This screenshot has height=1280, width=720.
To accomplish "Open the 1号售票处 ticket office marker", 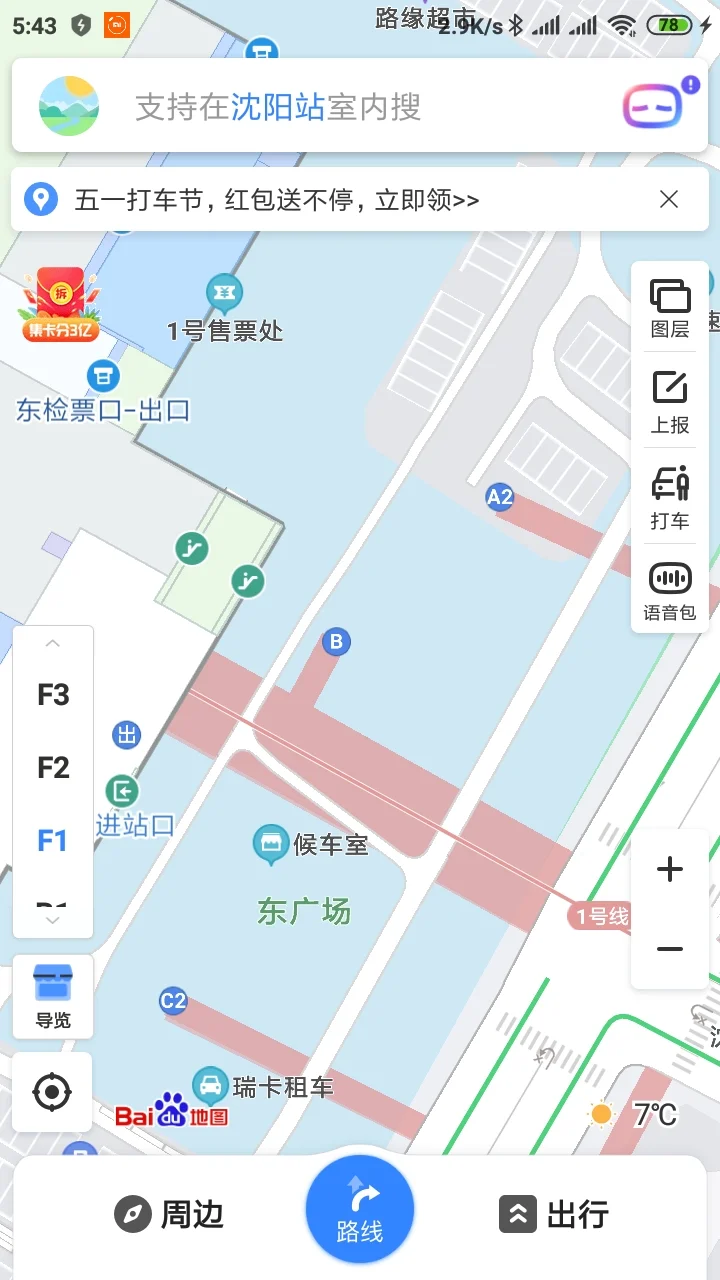I will pyautogui.click(x=224, y=293).
